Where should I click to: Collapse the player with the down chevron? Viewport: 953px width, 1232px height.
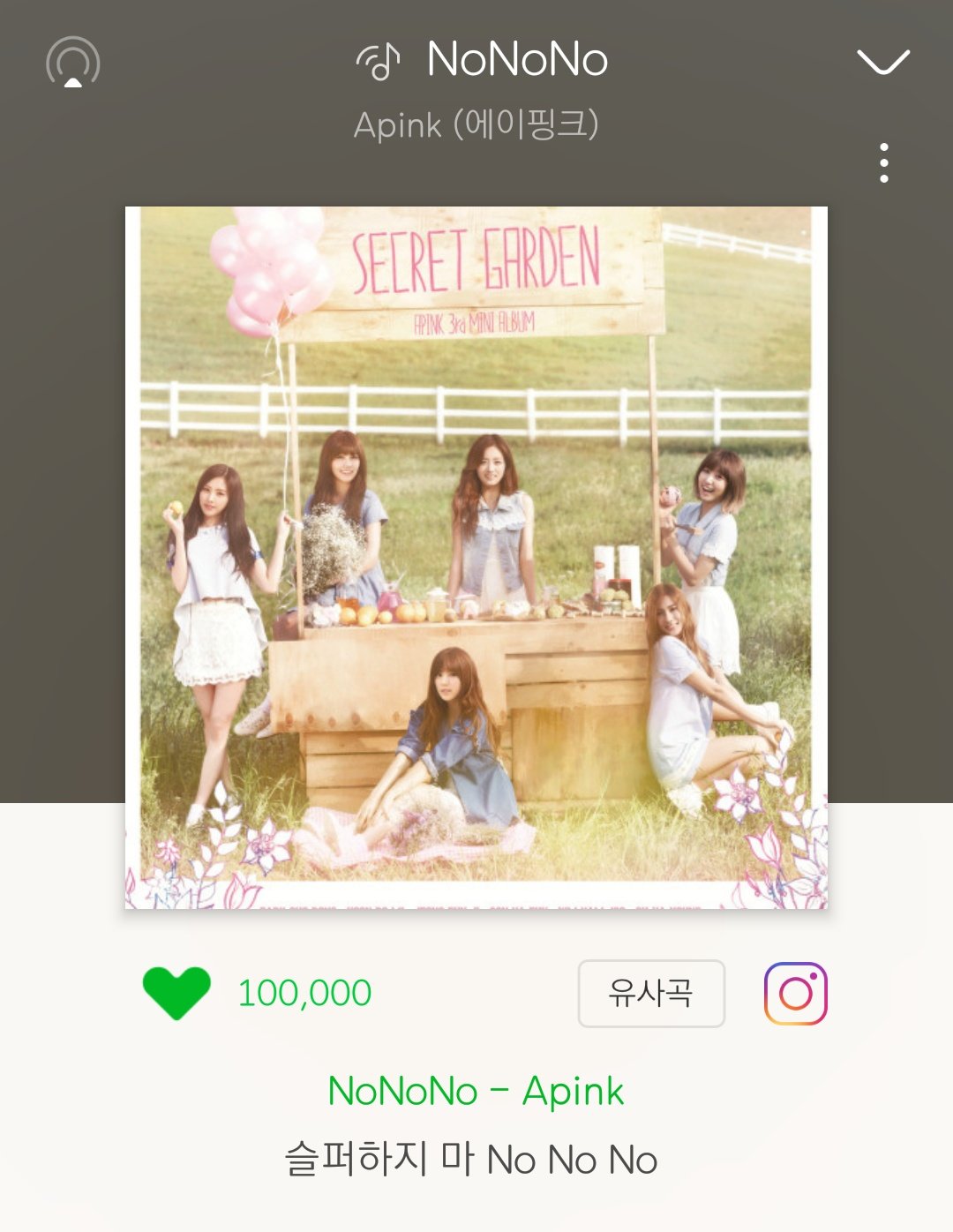pyautogui.click(x=882, y=60)
